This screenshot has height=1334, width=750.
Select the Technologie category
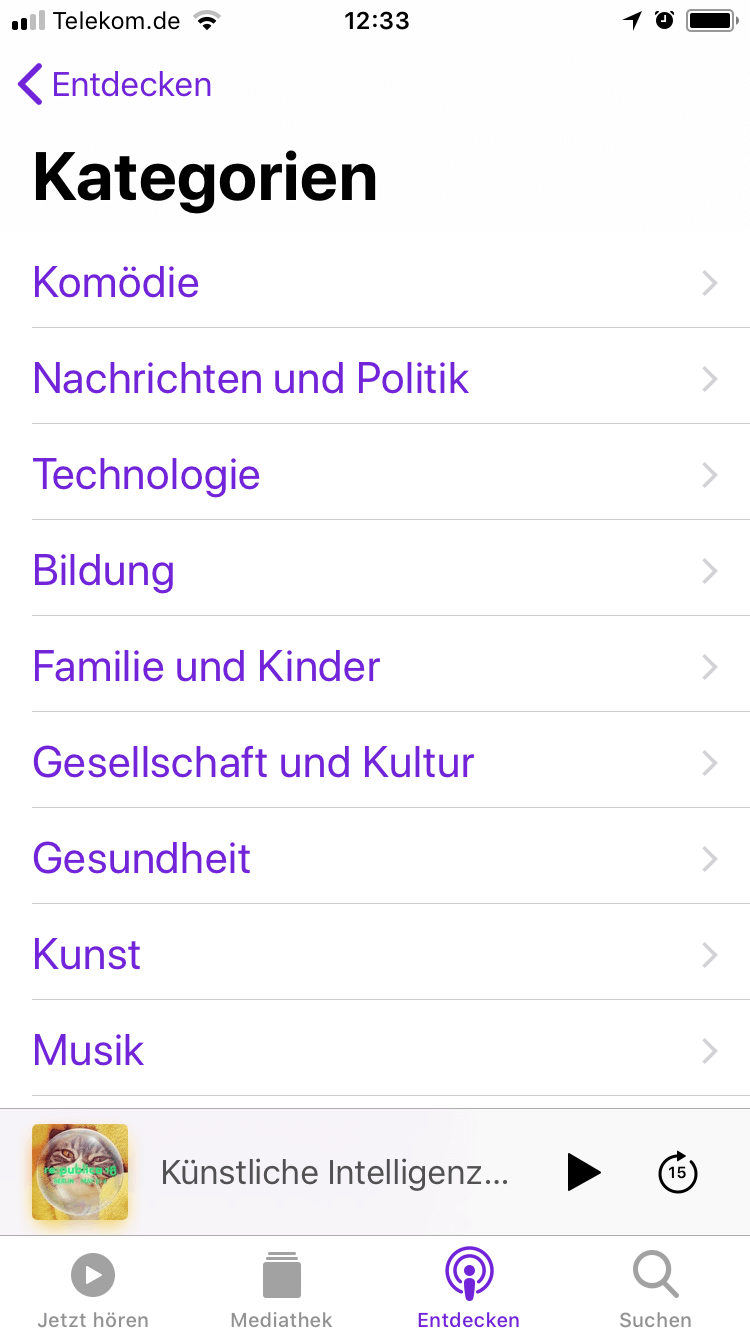coord(375,474)
